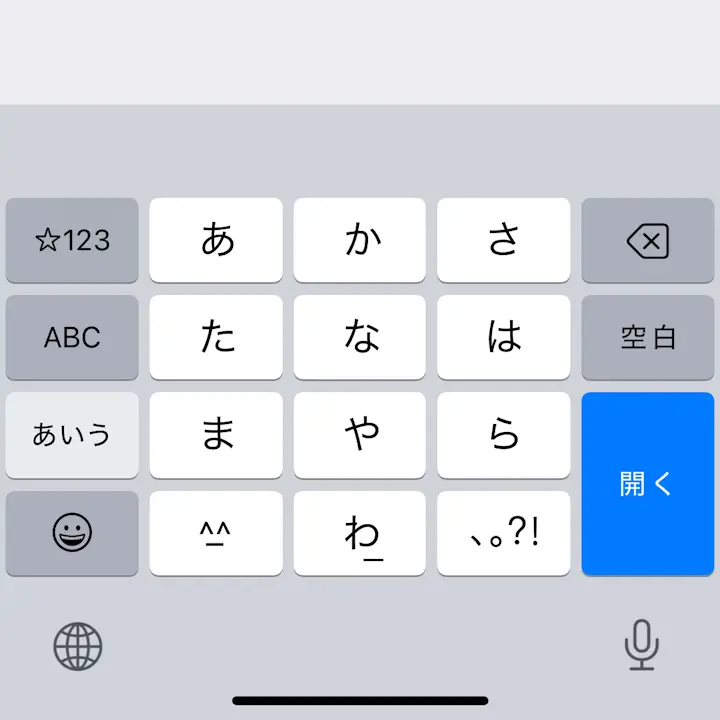
Task: Delete a character with the backspace key
Action: pos(648,240)
